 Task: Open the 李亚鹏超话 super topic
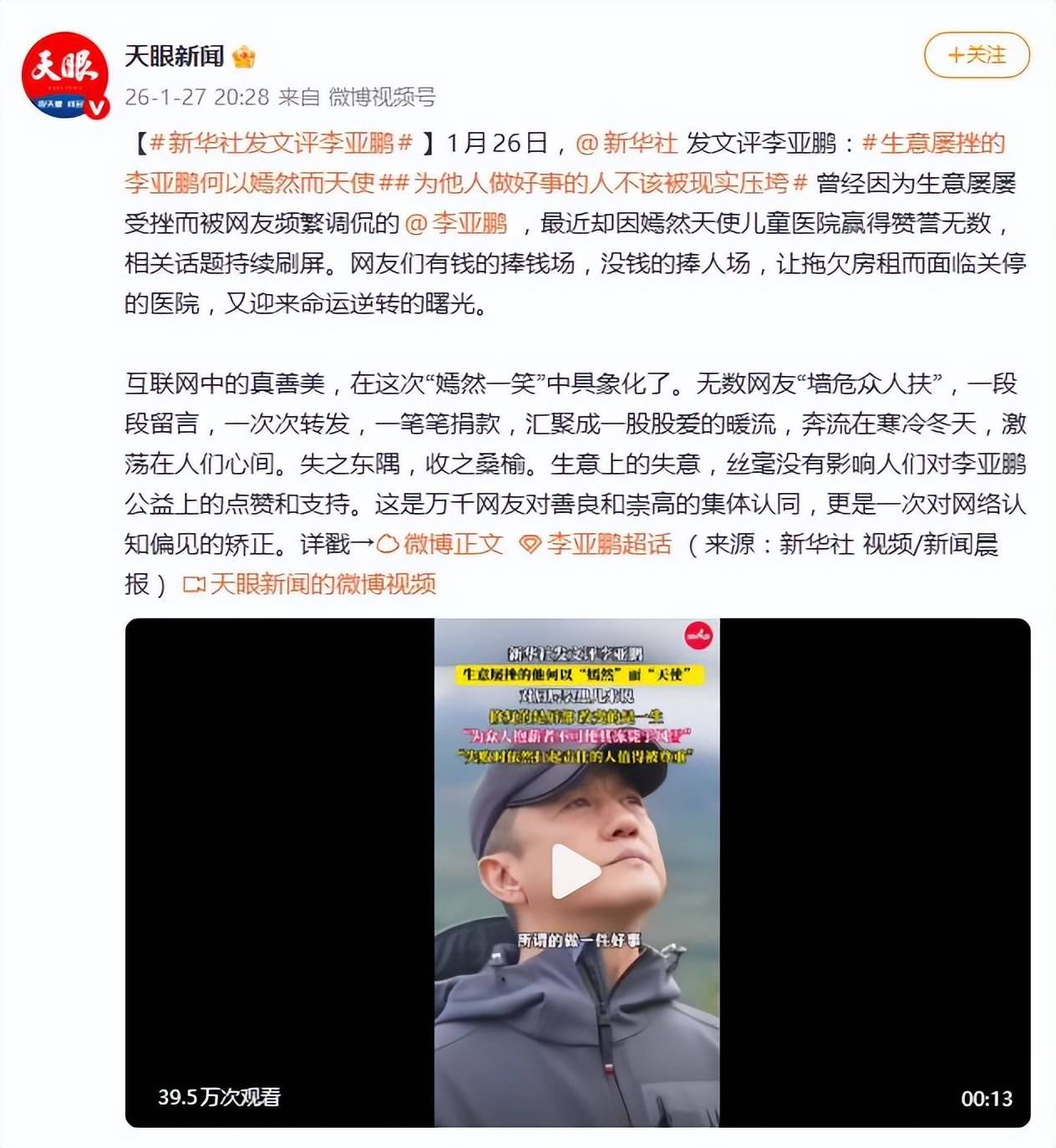(x=596, y=544)
